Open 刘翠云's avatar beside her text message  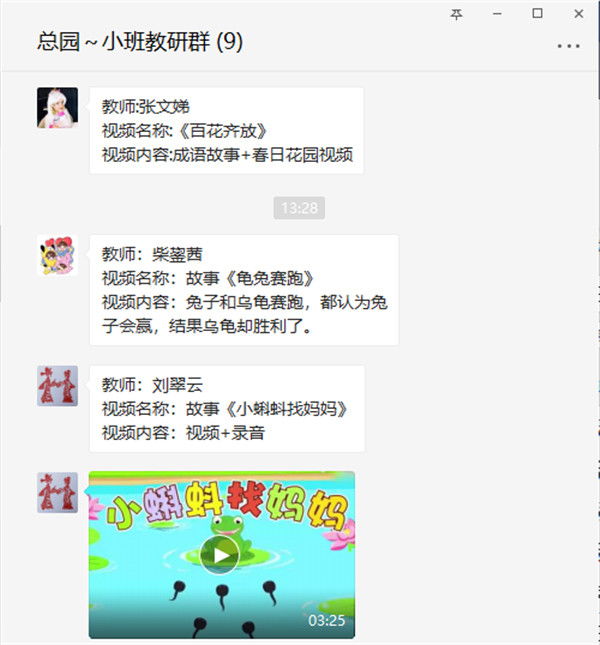(57, 386)
